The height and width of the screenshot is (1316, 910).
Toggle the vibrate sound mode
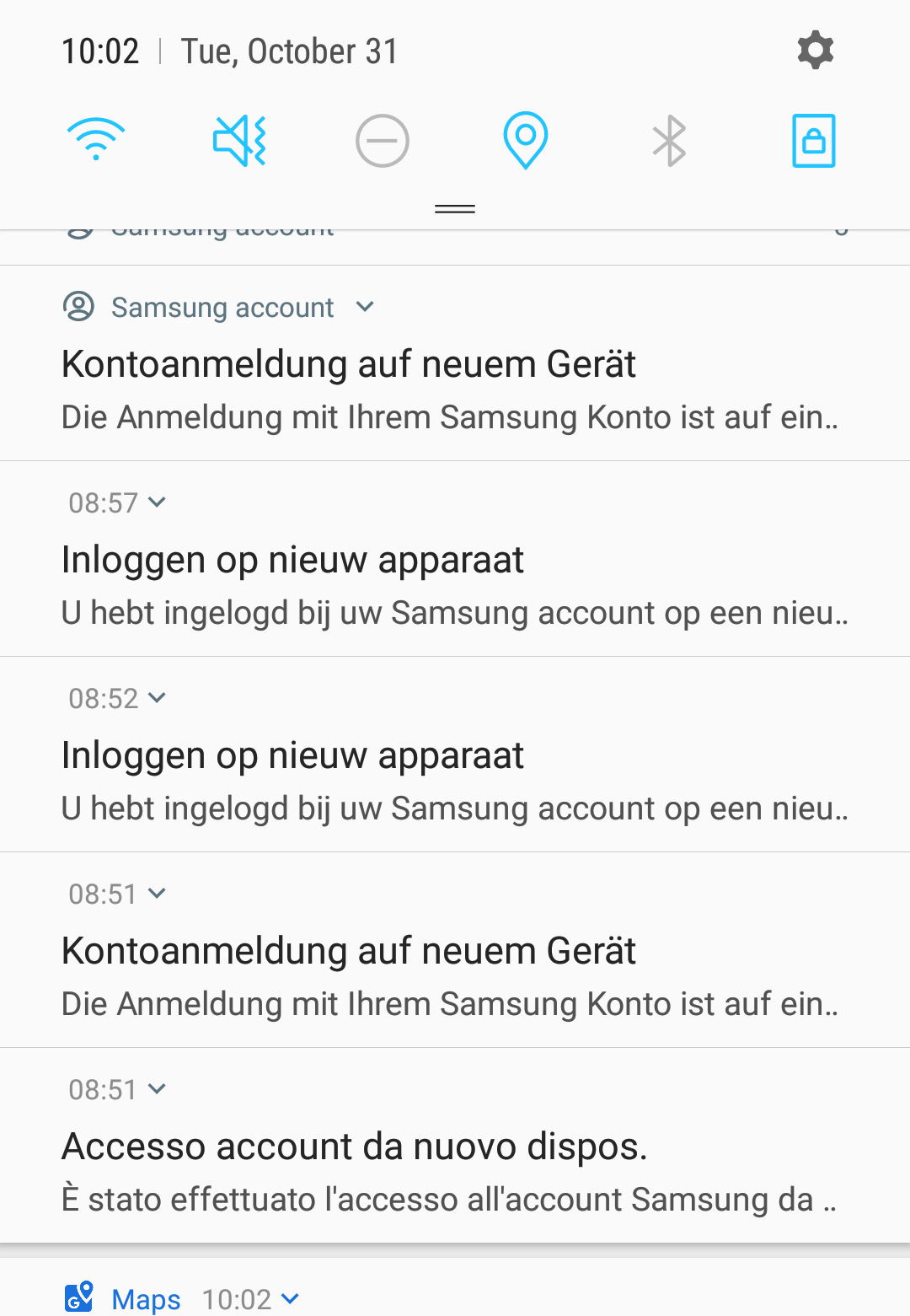(239, 140)
